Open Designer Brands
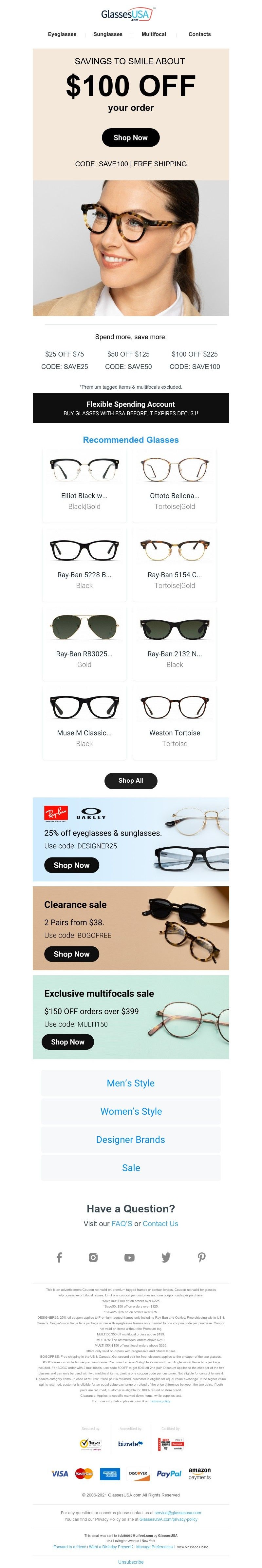This screenshot has width=262, height=1568. pyautogui.click(x=131, y=1140)
